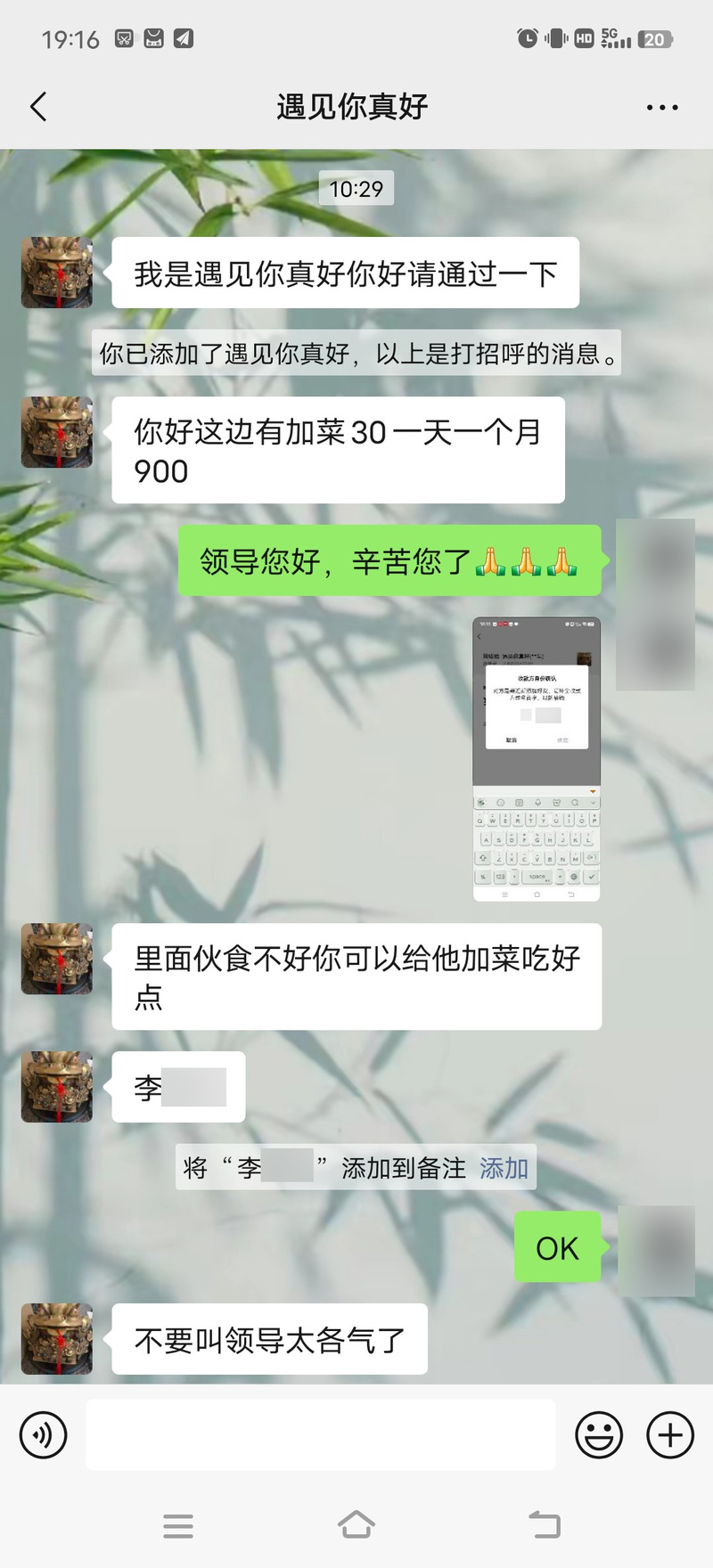The image size is (713, 1568).
Task: View my avatar beside the OK message
Action: point(656,1250)
